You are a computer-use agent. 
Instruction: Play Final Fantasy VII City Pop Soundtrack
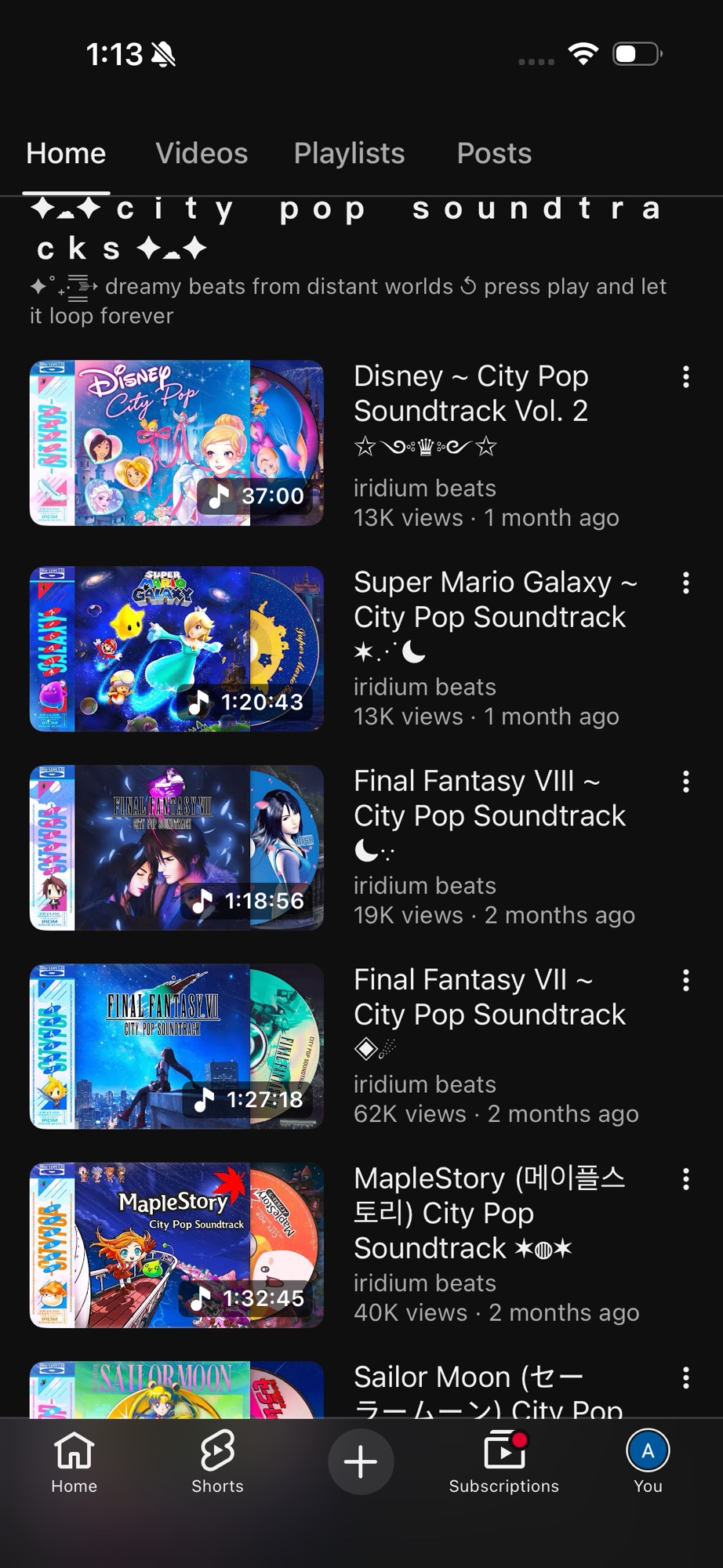point(176,1047)
